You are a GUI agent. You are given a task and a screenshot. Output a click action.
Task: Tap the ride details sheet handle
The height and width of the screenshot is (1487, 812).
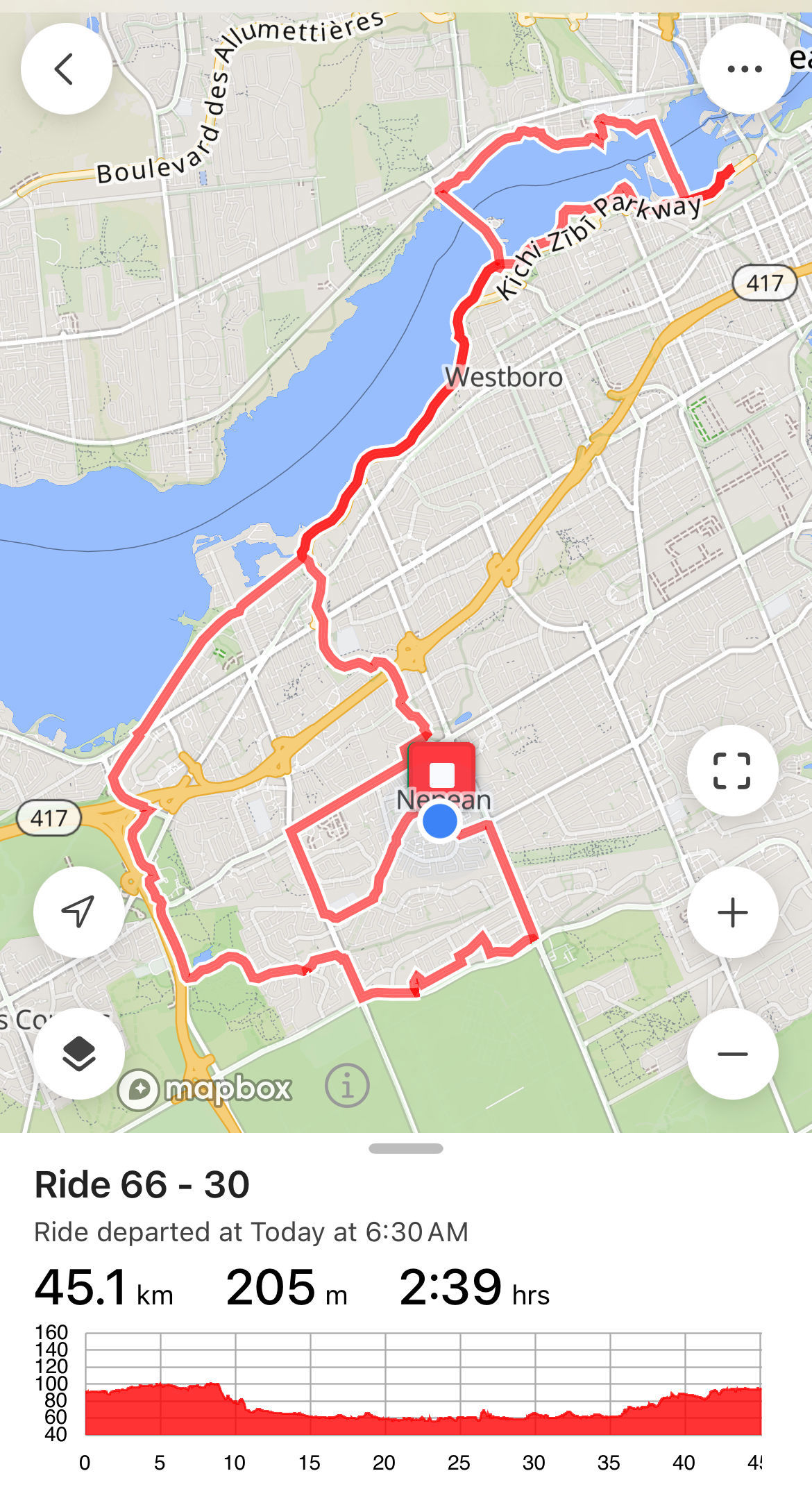coord(406,1149)
